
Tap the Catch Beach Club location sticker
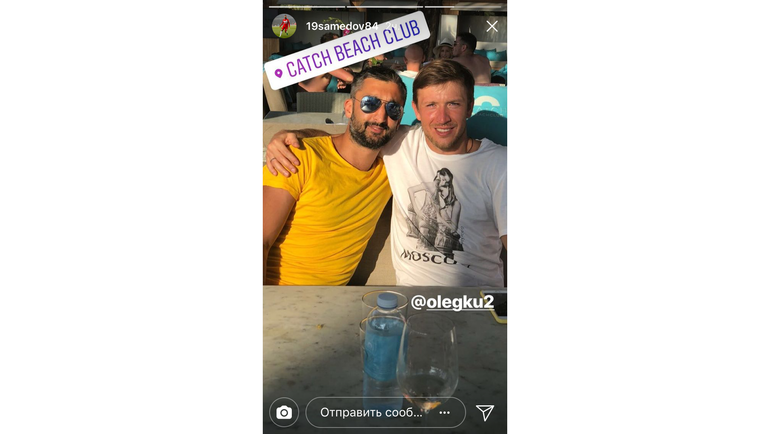350,49
